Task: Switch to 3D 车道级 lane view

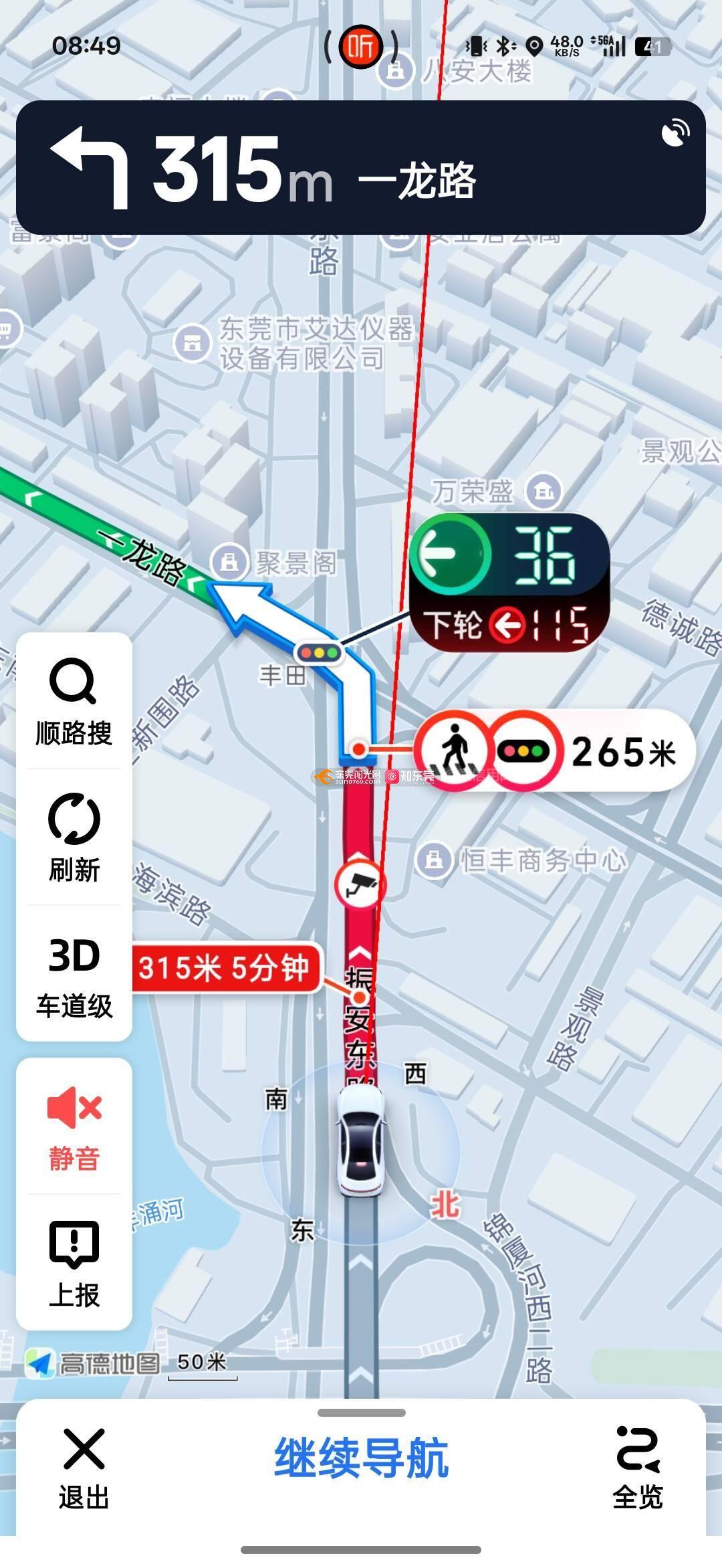Action: 74,975
